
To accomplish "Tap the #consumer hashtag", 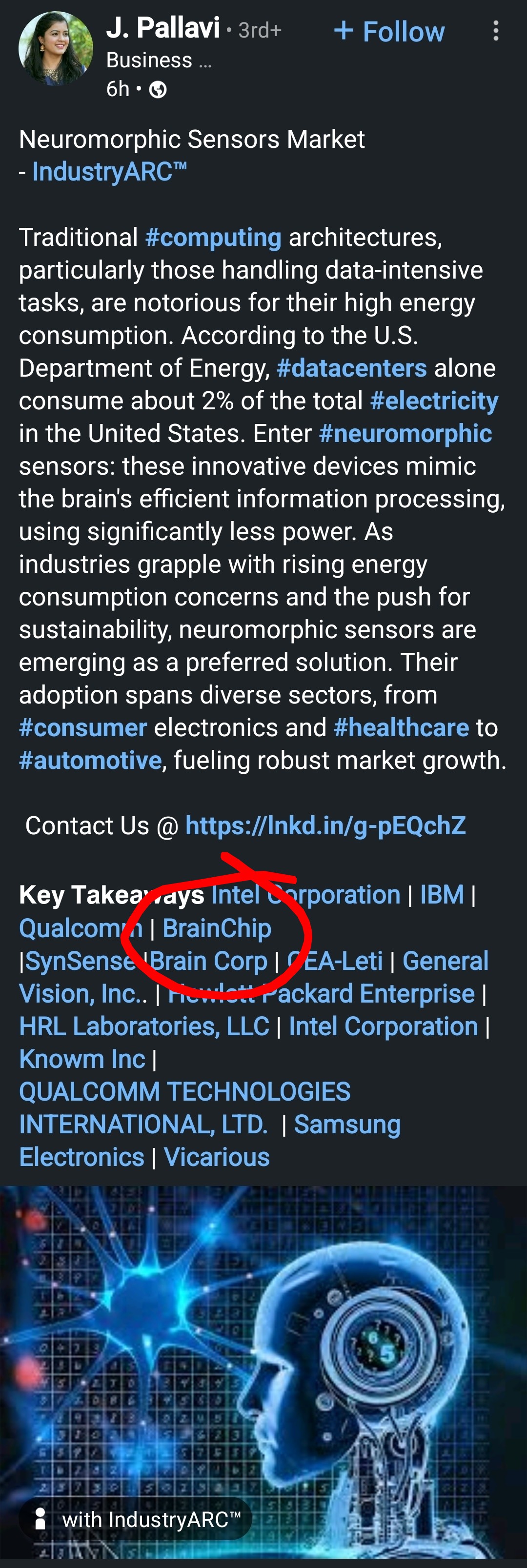I will [83, 728].
